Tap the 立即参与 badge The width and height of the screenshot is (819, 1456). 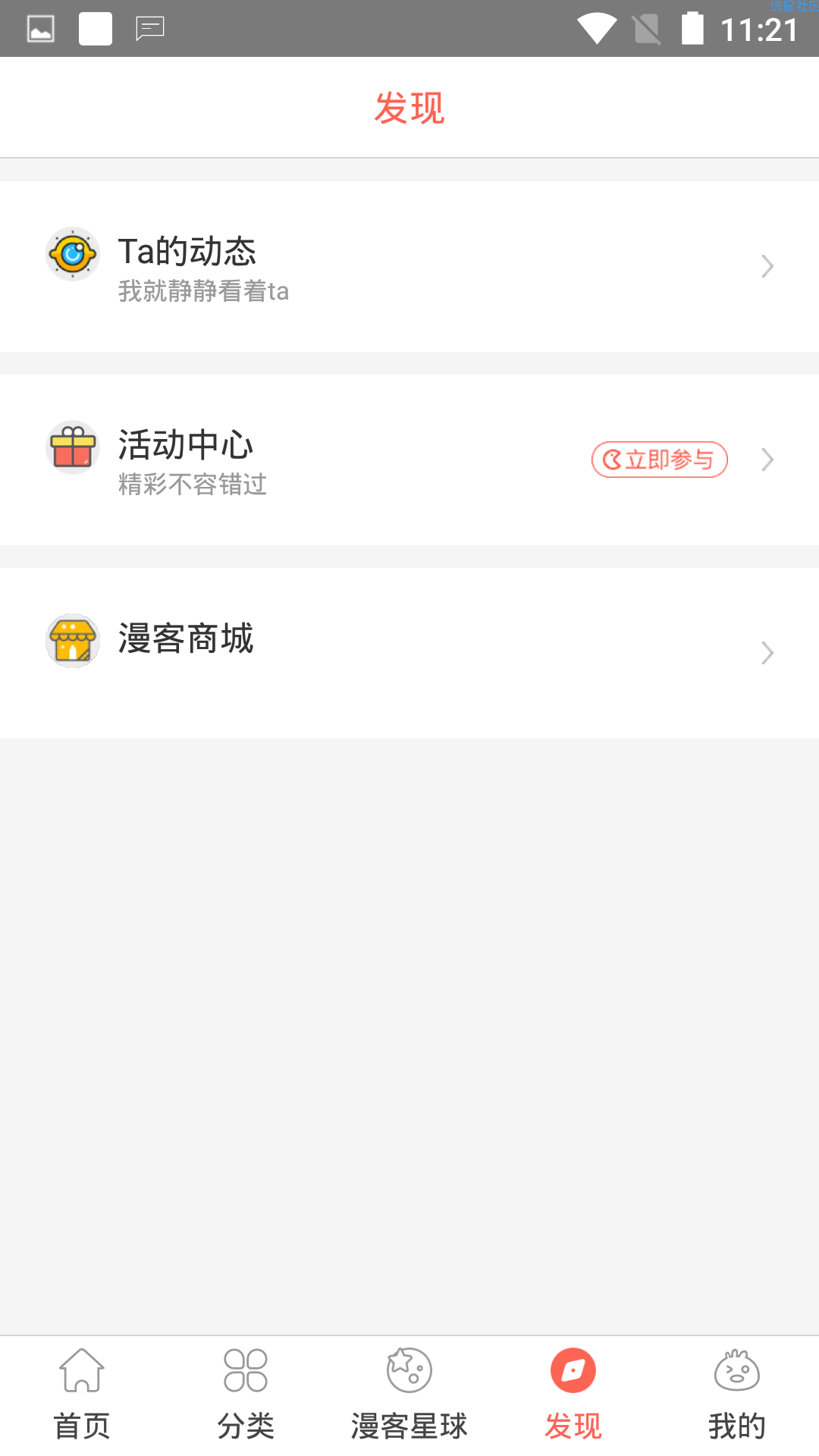point(659,460)
